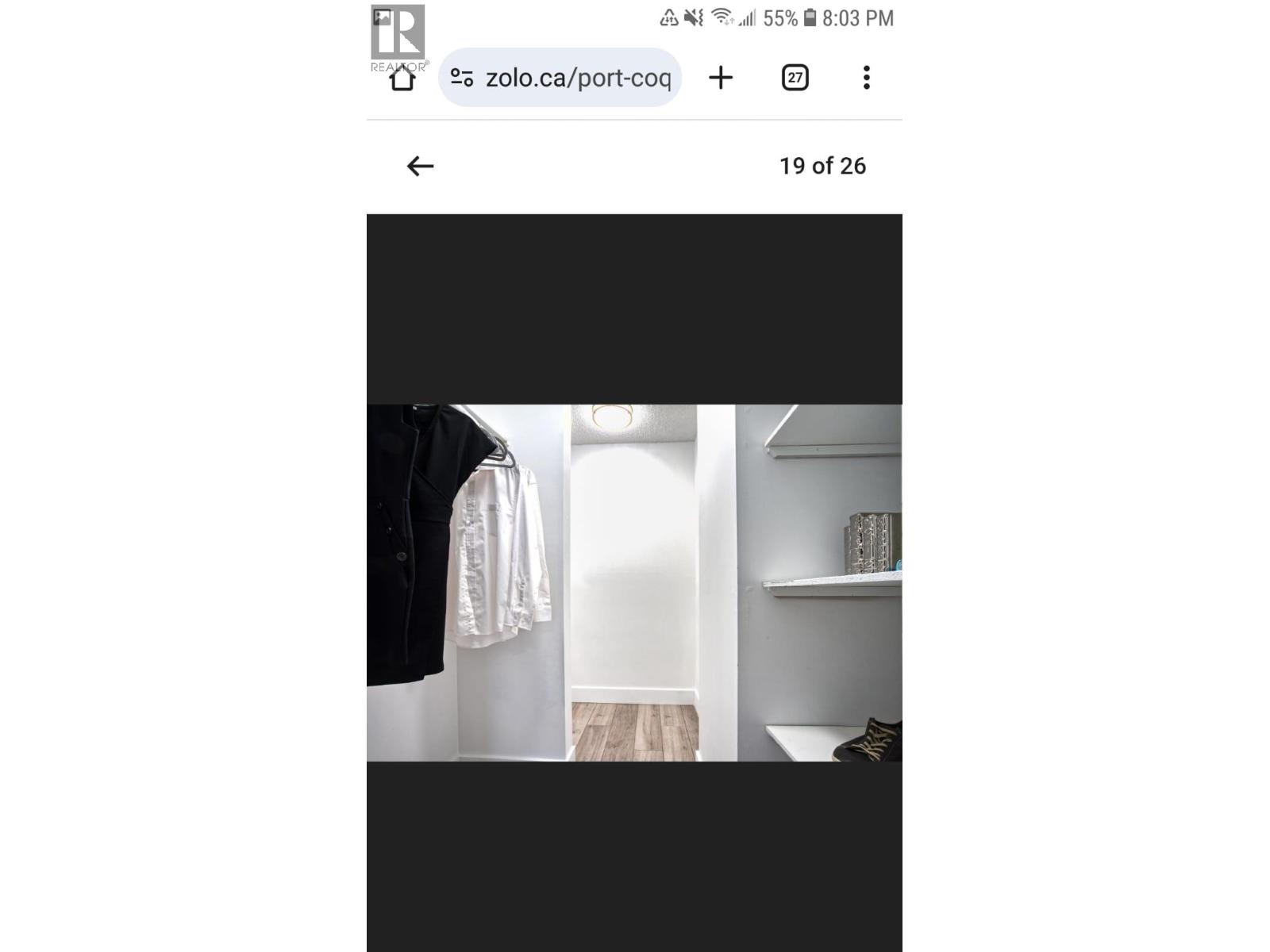Go back from the photo gallery

(420, 166)
